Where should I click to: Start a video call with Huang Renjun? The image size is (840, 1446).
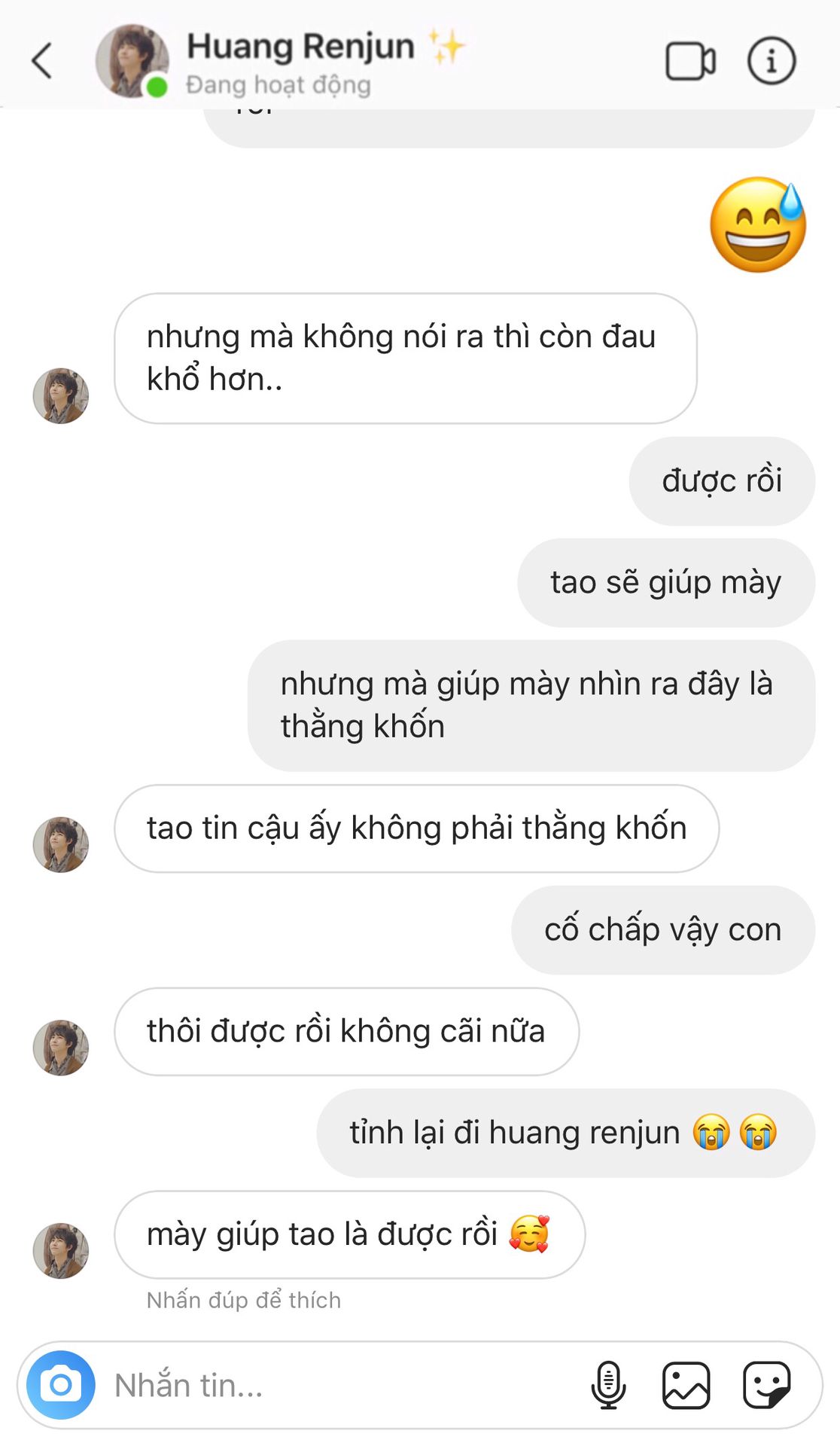pos(690,61)
